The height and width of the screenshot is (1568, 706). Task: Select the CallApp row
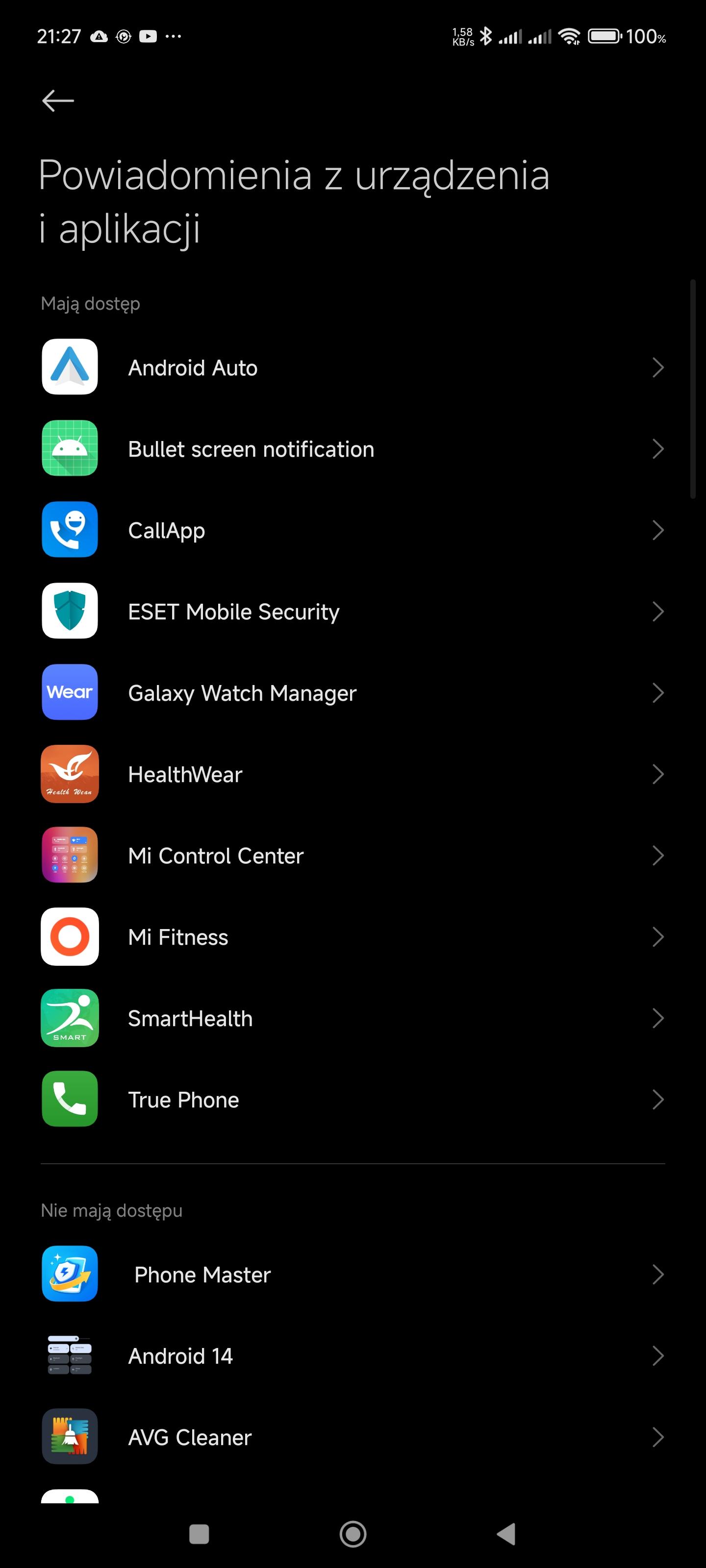coord(352,530)
